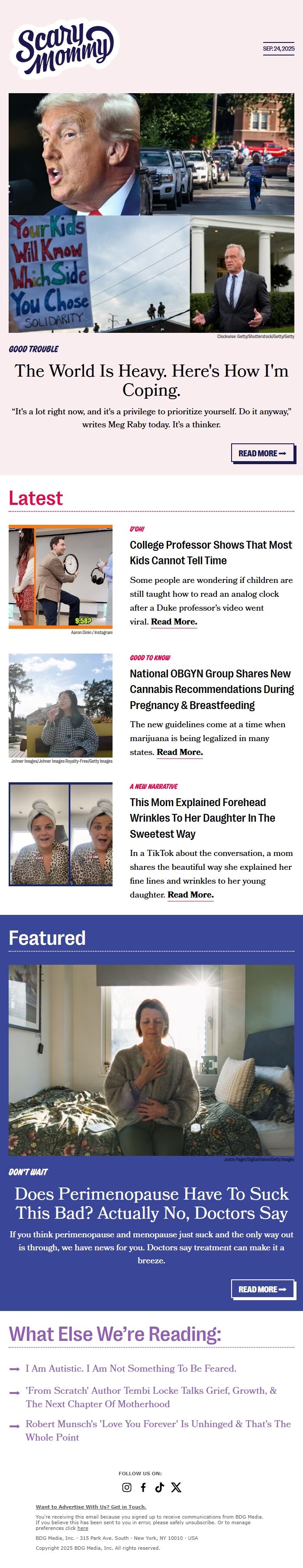Open This Mom Explained Forehead Wrinkles headline
This screenshot has width=303, height=1568.
pyautogui.click(x=202, y=817)
